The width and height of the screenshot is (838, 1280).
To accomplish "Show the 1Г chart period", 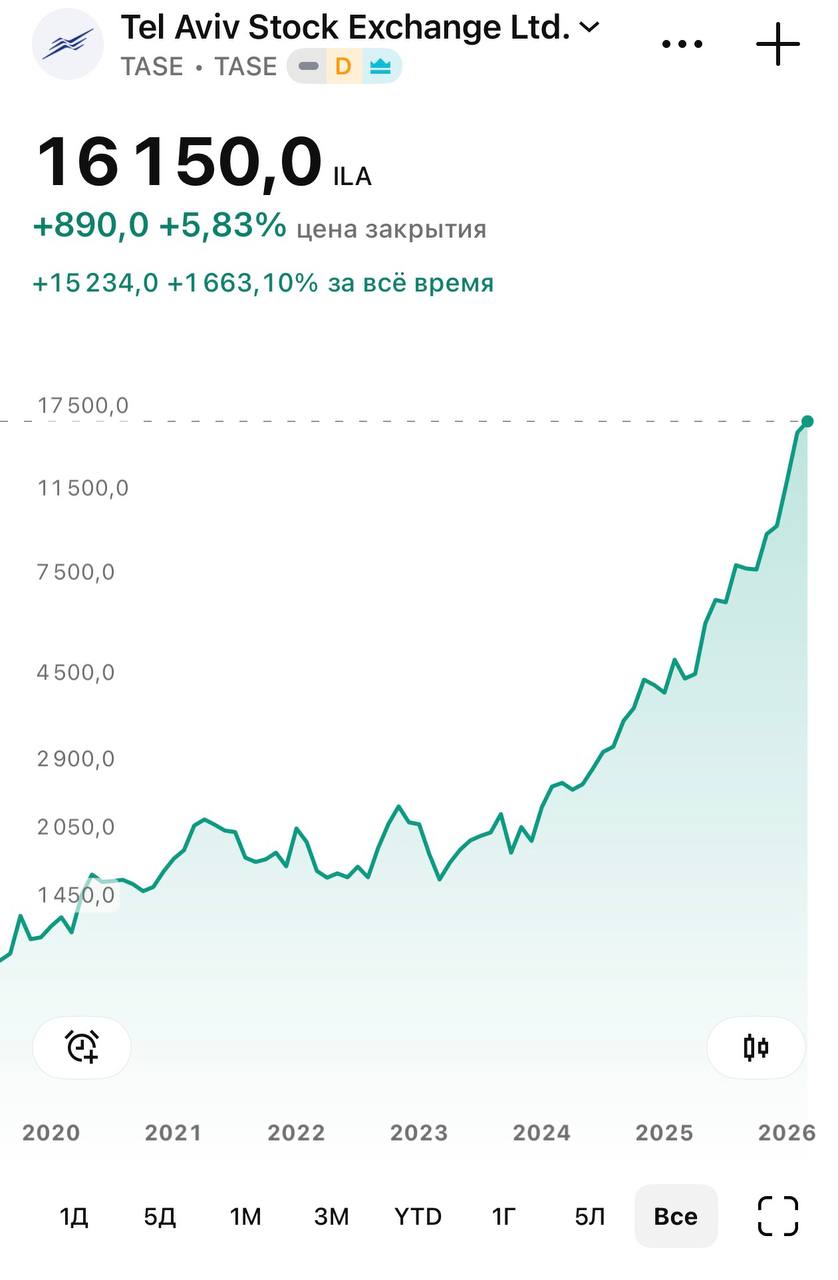I will pos(504,1216).
